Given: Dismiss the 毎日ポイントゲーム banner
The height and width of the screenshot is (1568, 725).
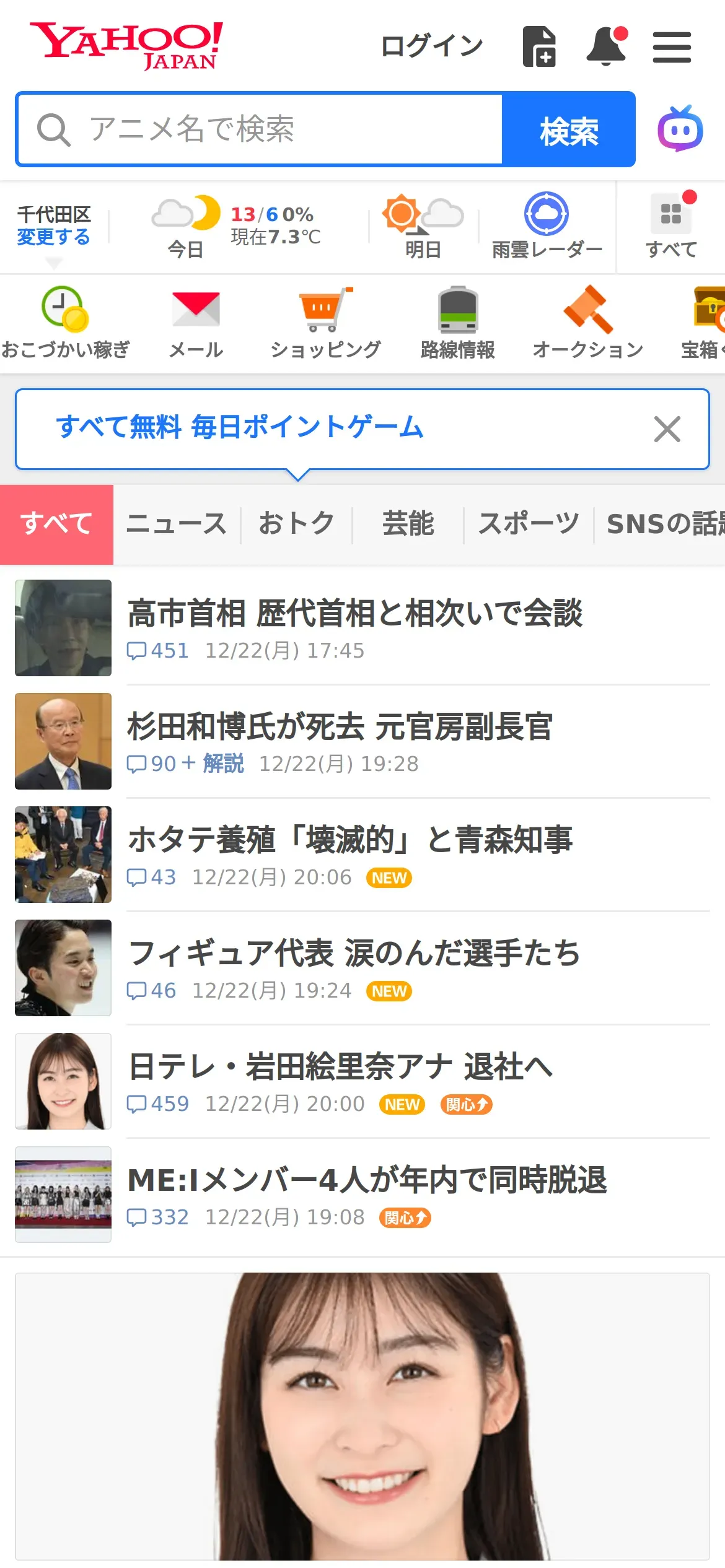Looking at the screenshot, I should tap(667, 429).
